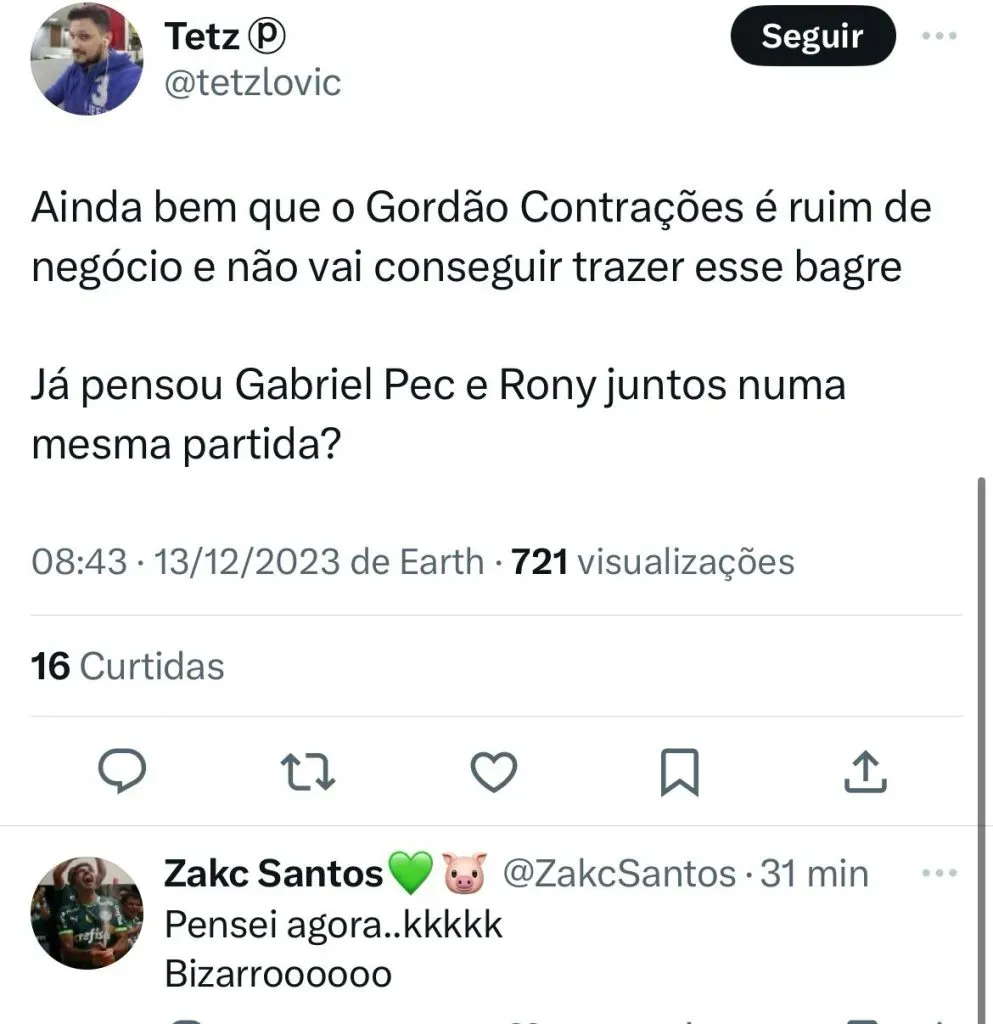Viewport: 993px width, 1024px height.
Task: Open the @tetzlovic handle profile
Action: [x=252, y=81]
